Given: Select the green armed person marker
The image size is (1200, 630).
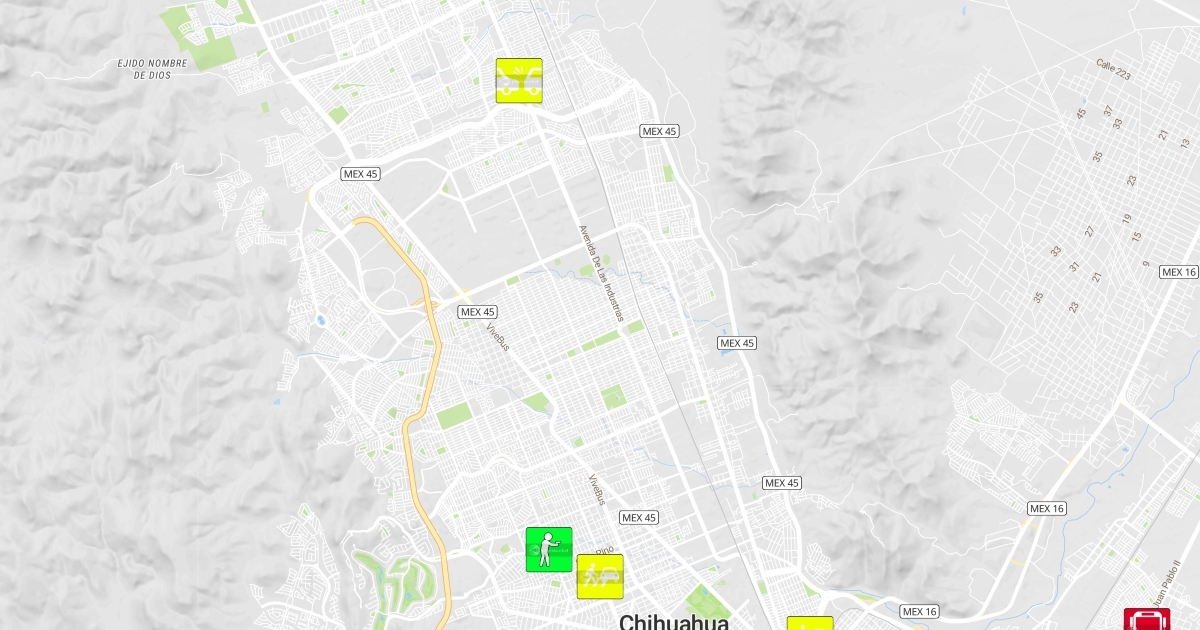Looking at the screenshot, I should click(x=549, y=549).
